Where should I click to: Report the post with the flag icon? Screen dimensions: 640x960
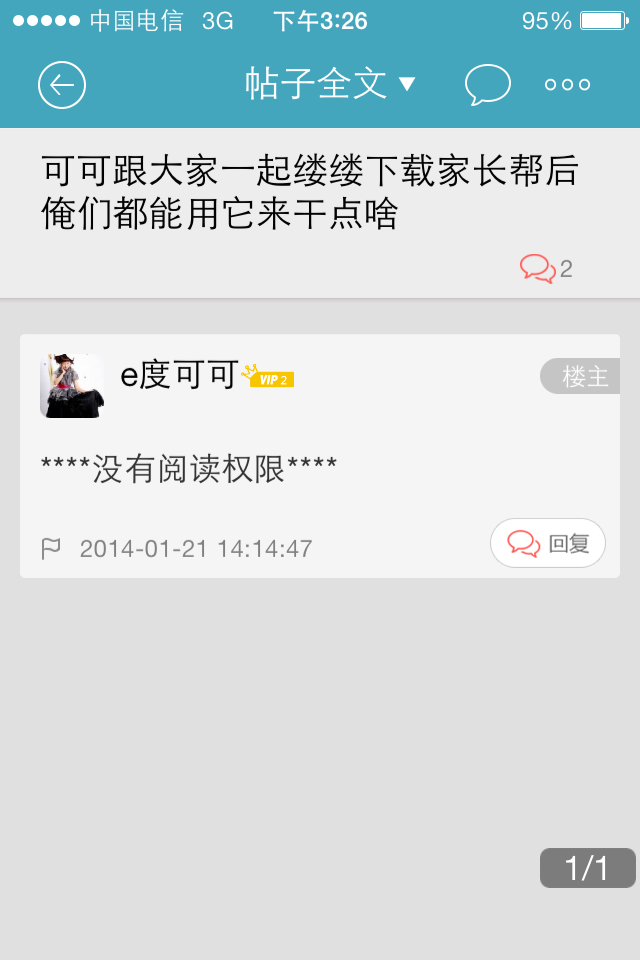click(x=51, y=548)
